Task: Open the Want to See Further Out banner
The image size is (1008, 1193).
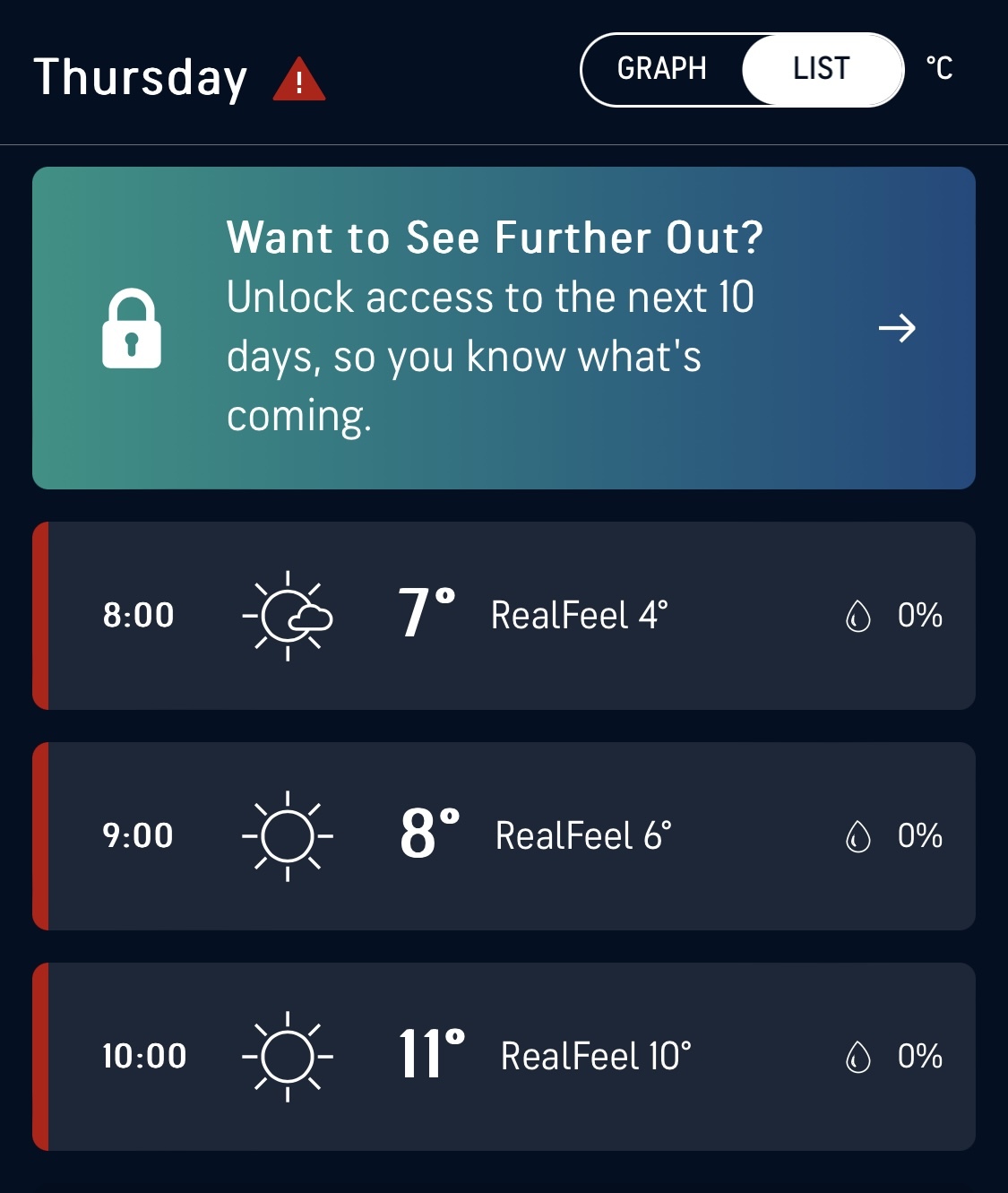Action: click(504, 328)
